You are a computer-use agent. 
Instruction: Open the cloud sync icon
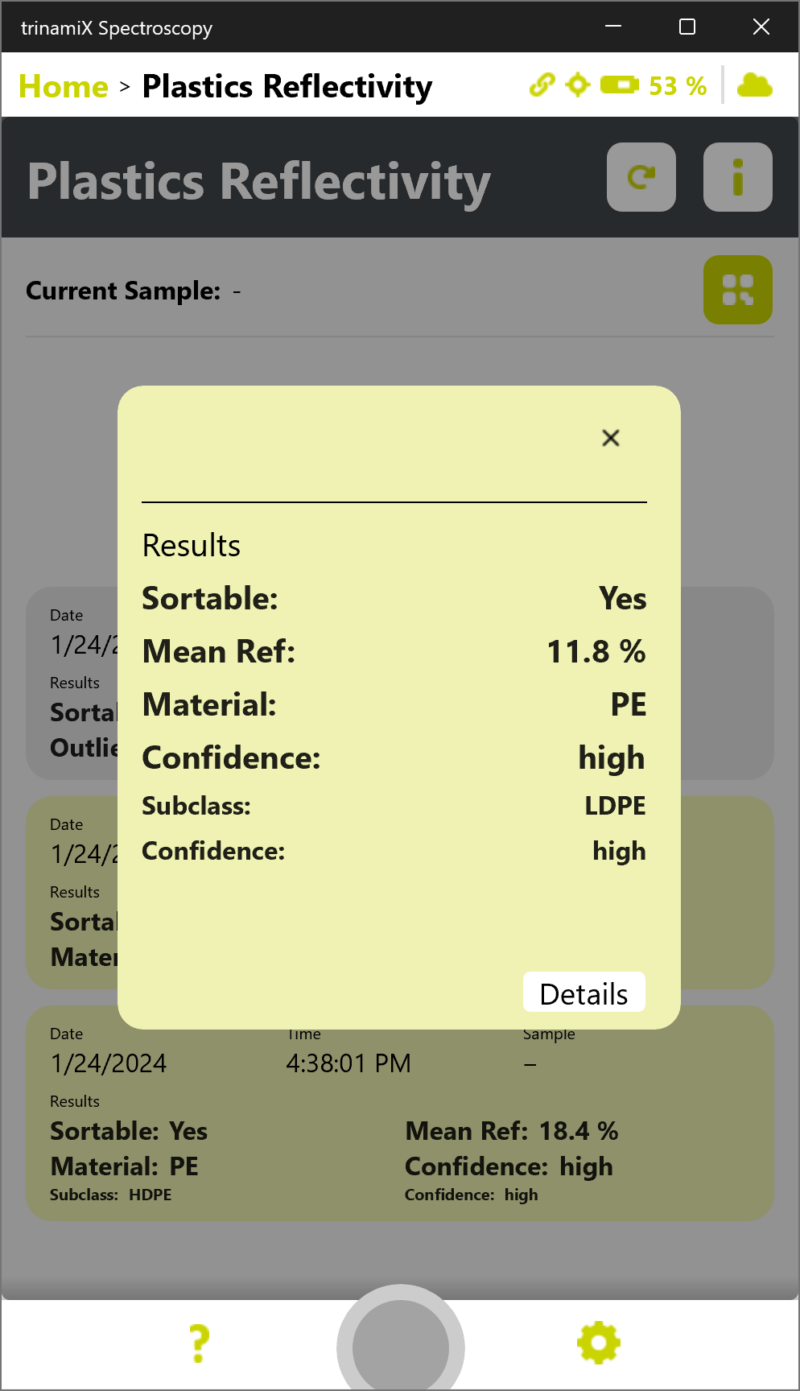754,86
